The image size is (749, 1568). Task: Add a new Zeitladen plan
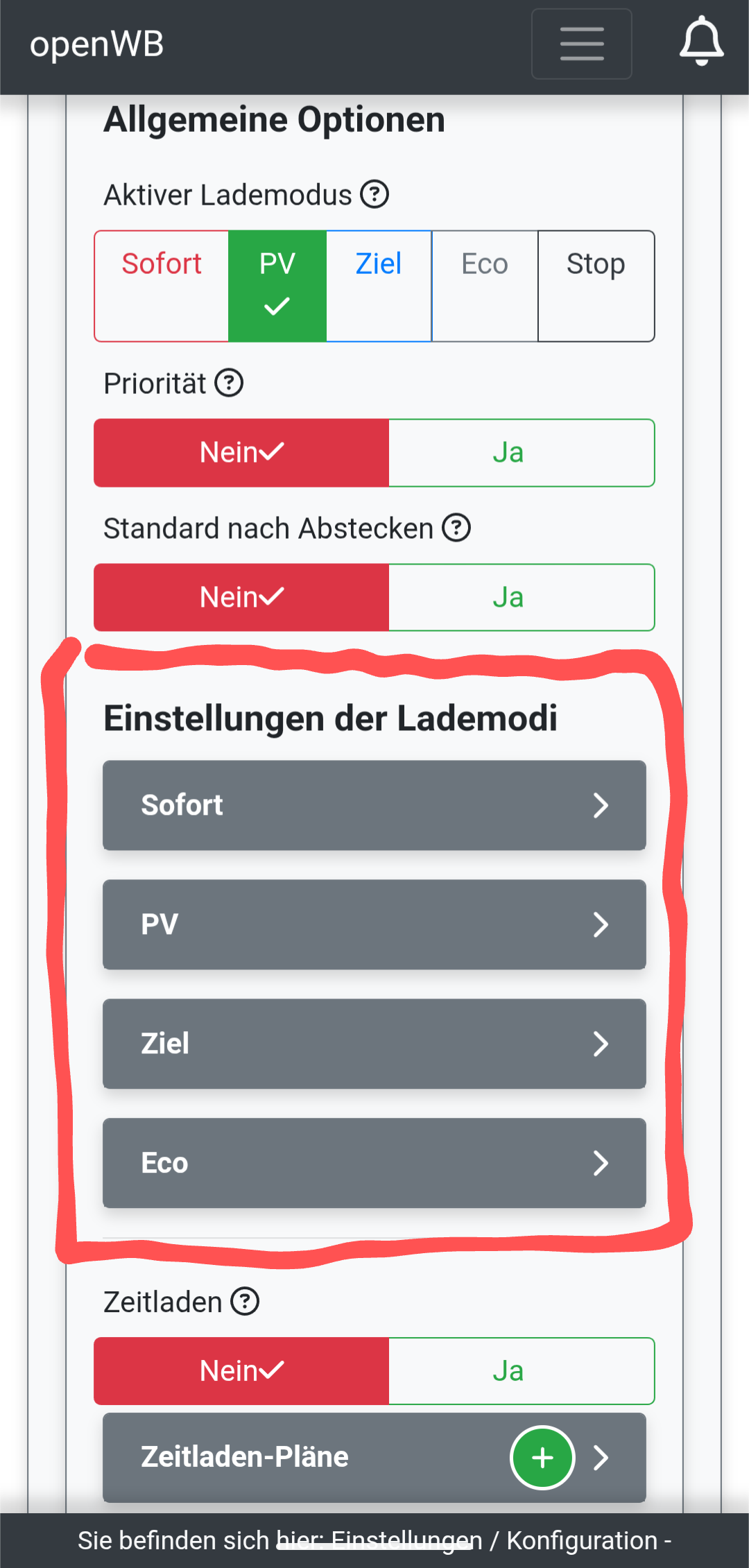point(542,1458)
